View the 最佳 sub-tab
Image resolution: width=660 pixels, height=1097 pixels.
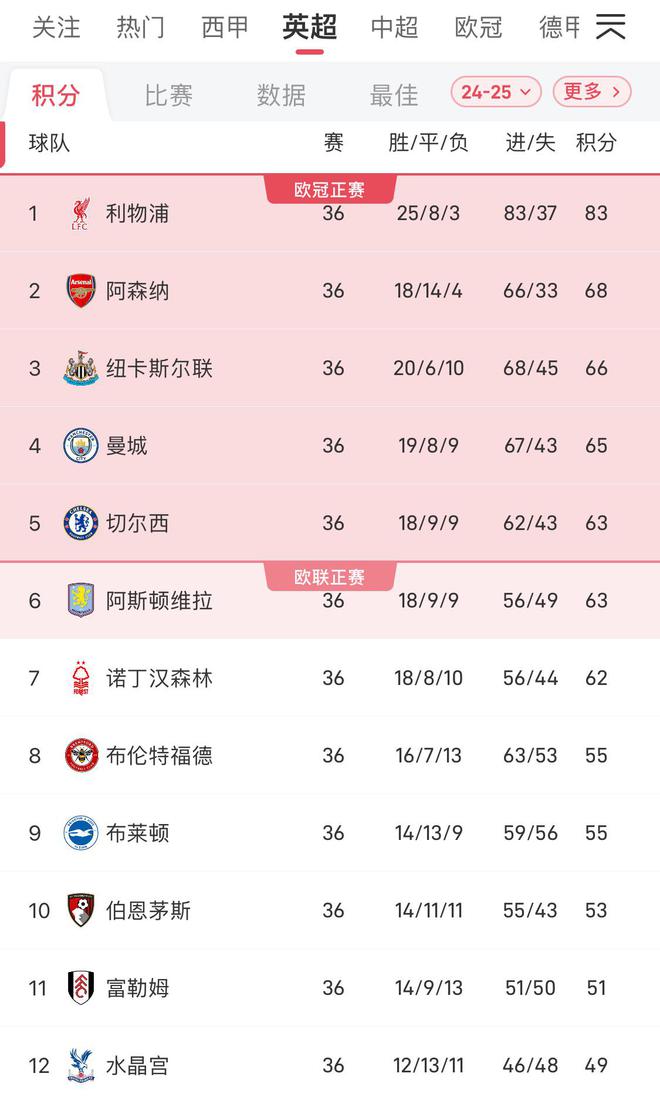click(x=394, y=95)
